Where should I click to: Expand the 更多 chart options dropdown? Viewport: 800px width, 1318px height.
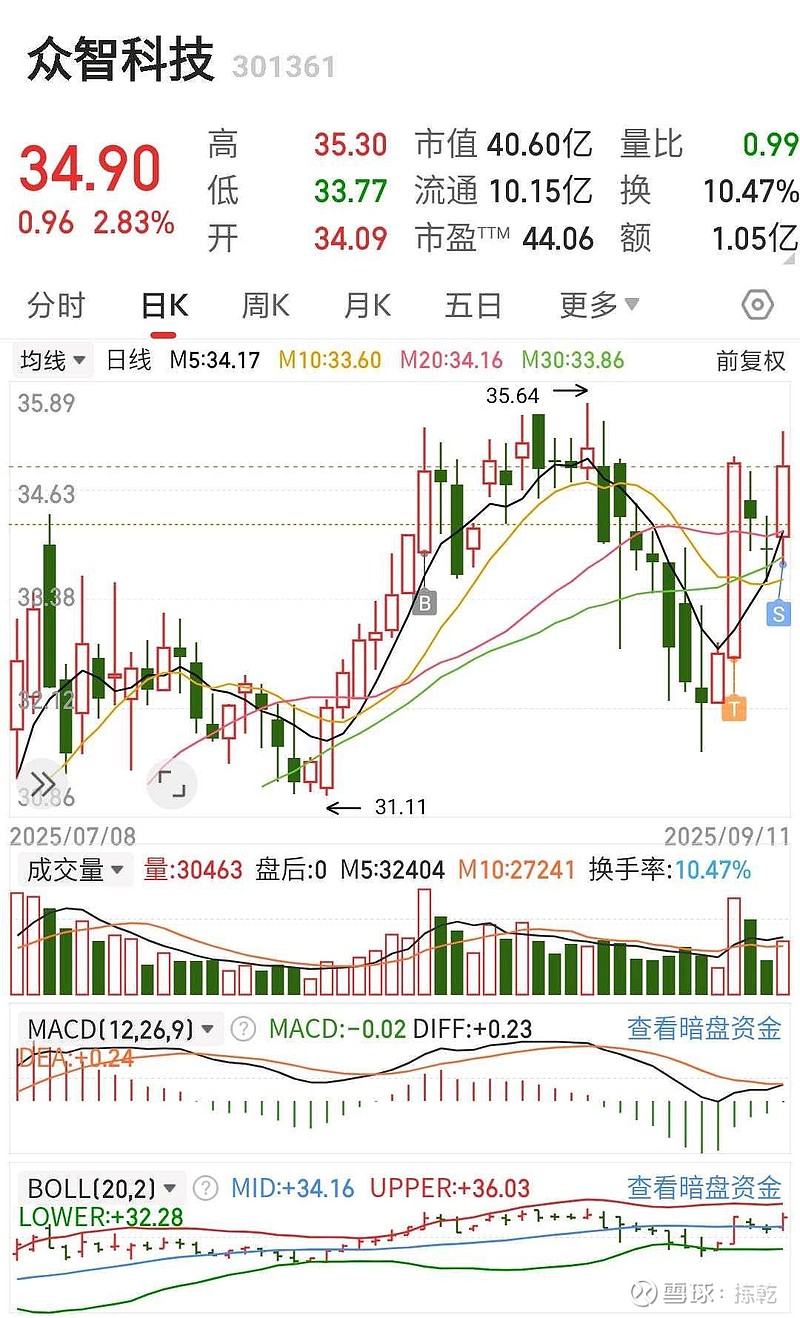599,305
